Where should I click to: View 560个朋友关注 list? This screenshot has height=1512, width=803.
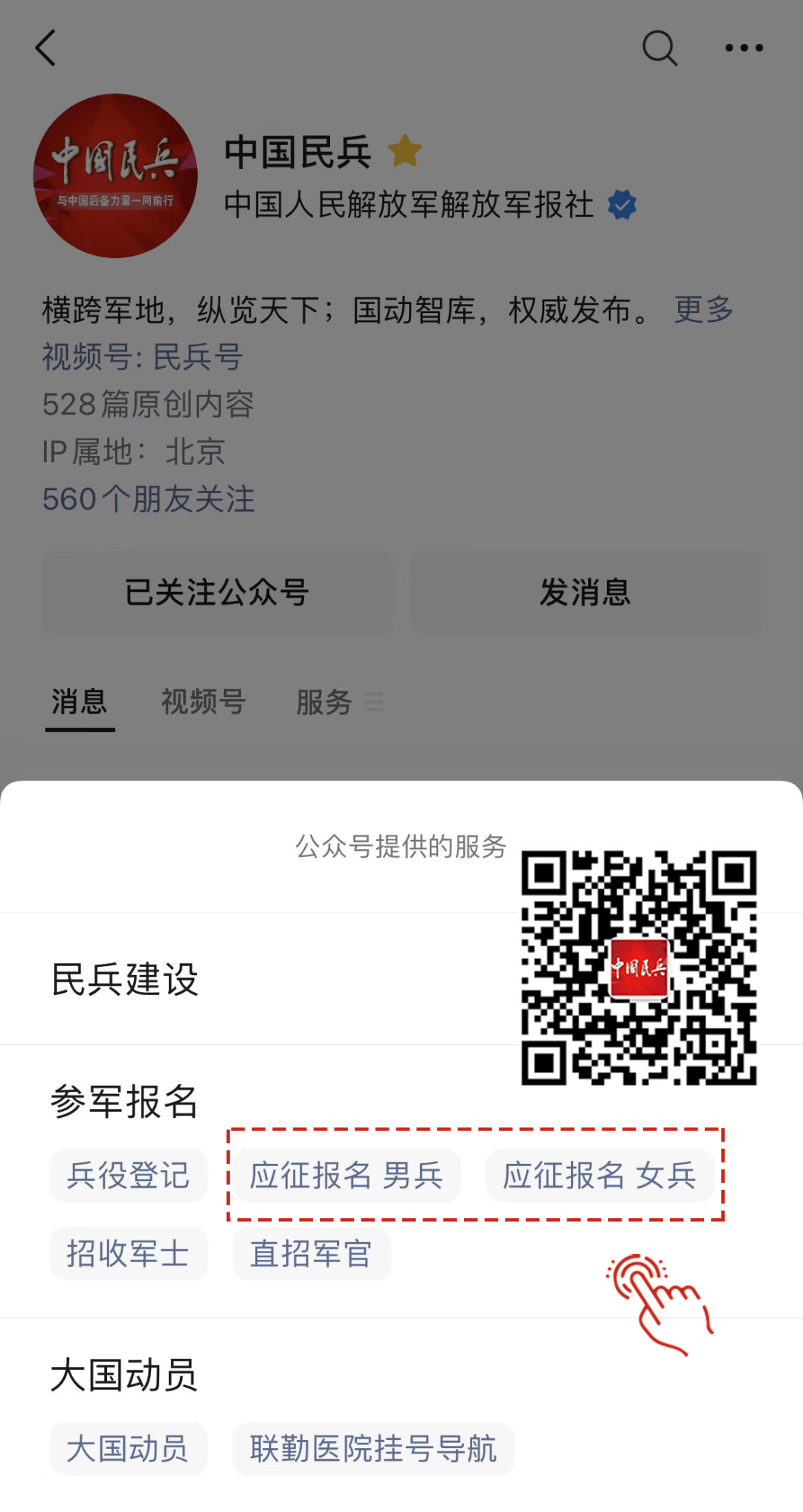click(149, 499)
